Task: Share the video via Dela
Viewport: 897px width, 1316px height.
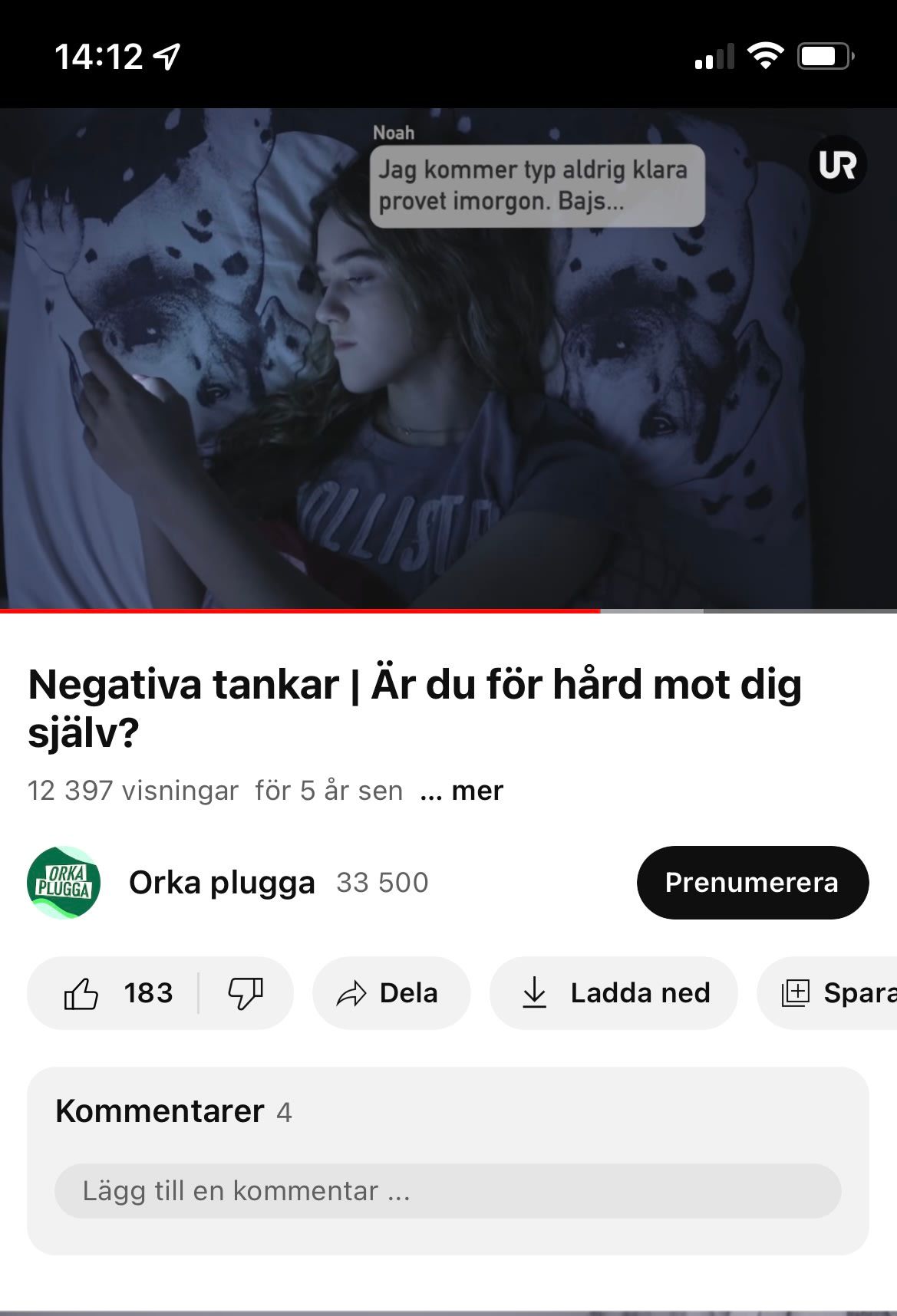Action: [390, 993]
